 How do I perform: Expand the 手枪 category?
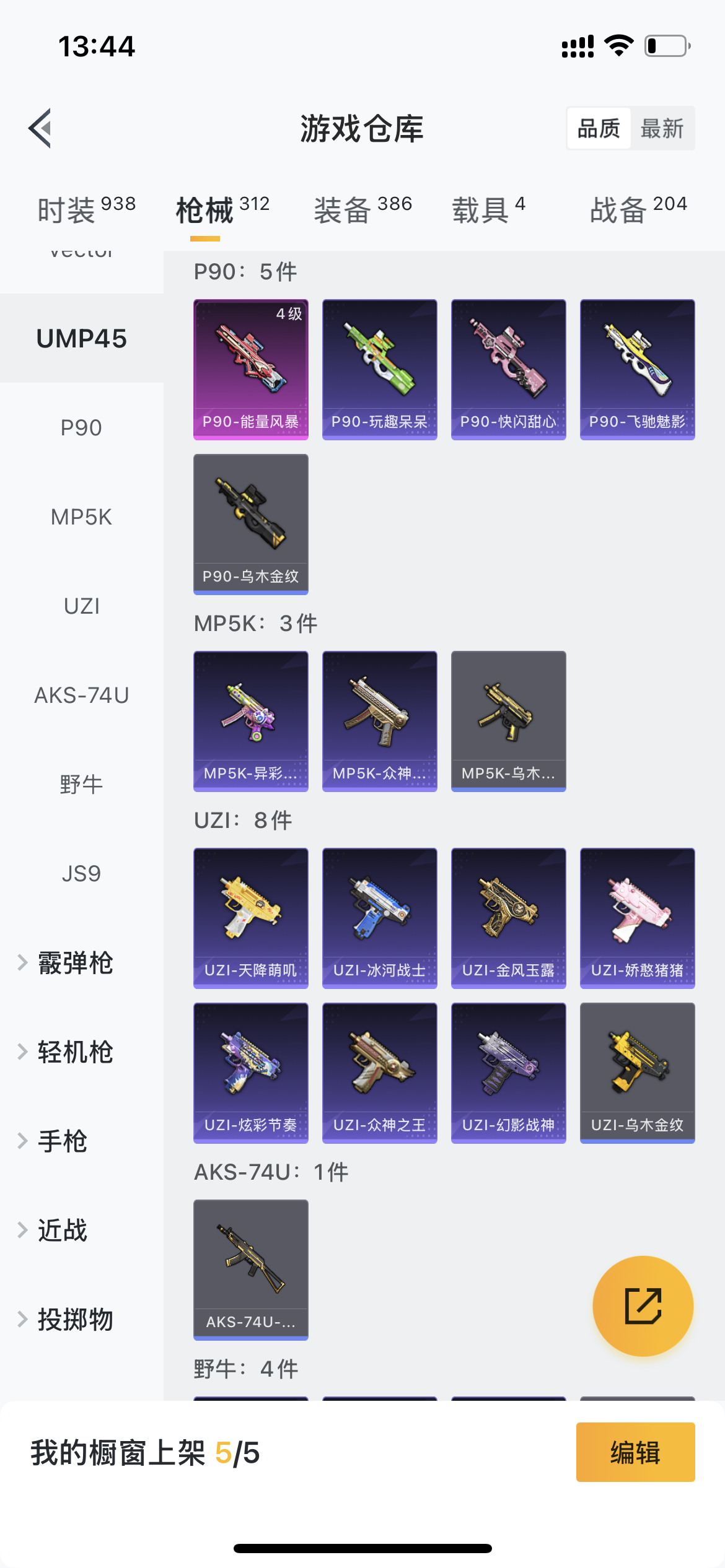(62, 1141)
